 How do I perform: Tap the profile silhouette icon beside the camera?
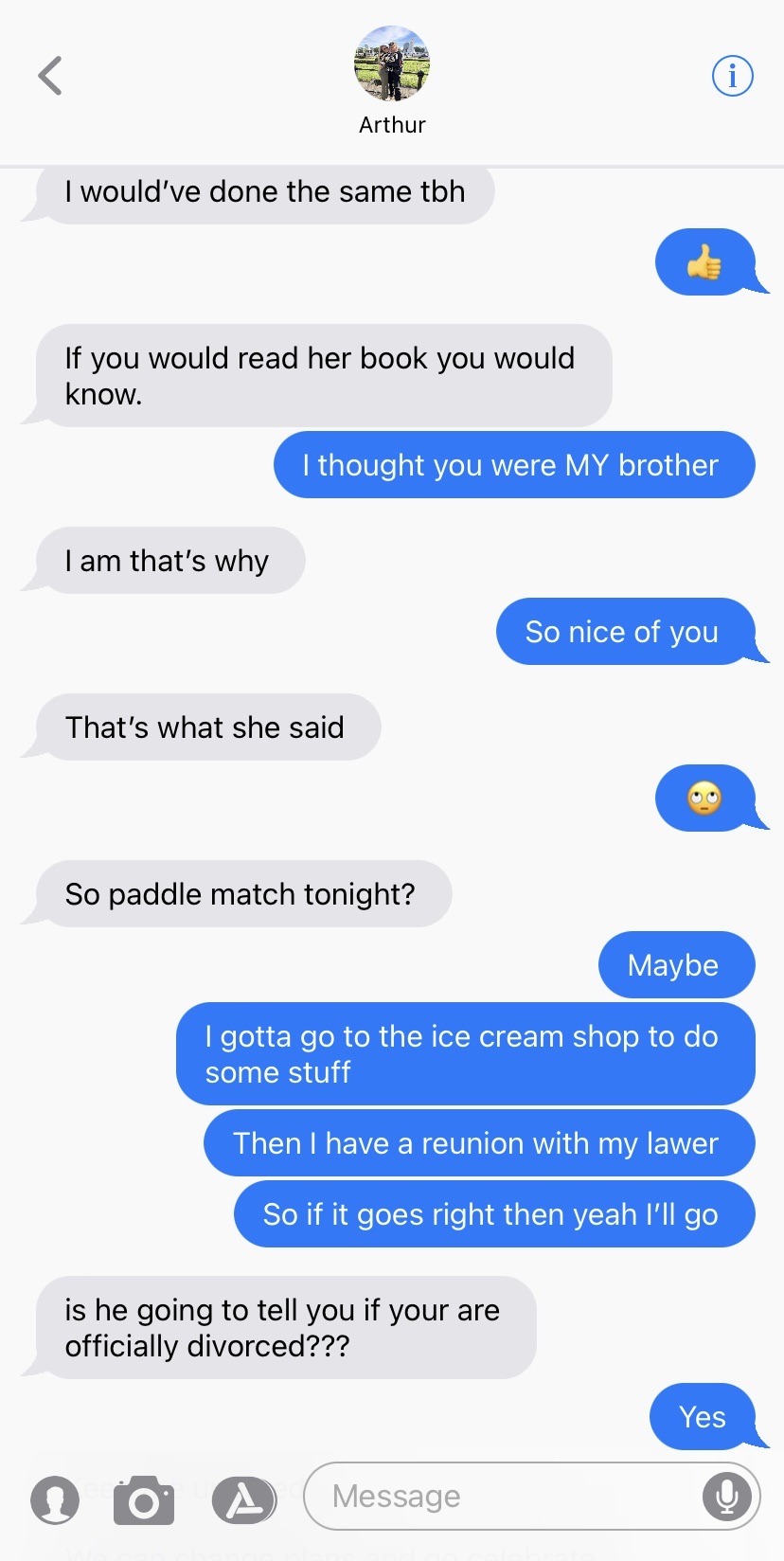tap(55, 1499)
